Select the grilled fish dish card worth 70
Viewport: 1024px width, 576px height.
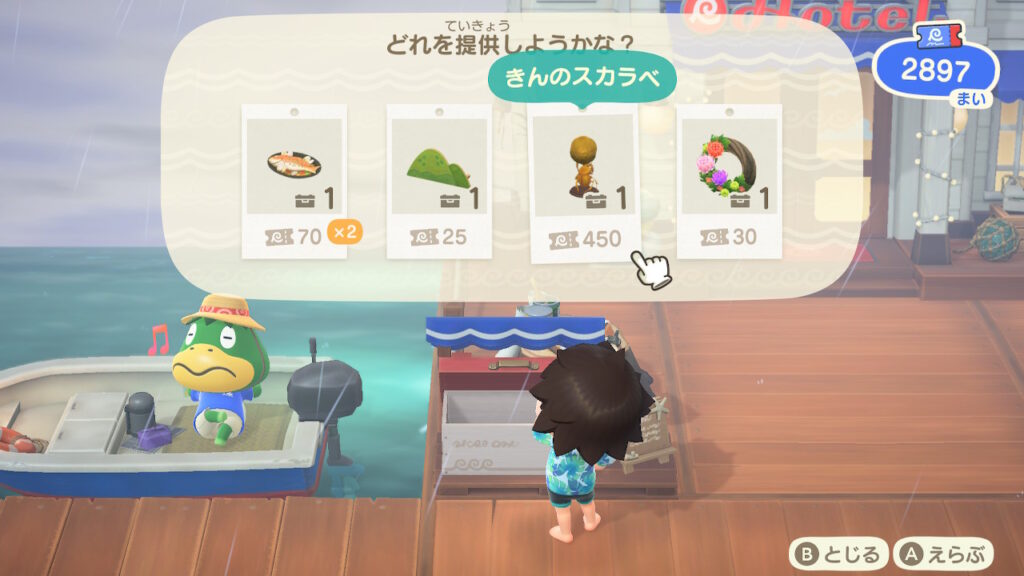coord(295,180)
